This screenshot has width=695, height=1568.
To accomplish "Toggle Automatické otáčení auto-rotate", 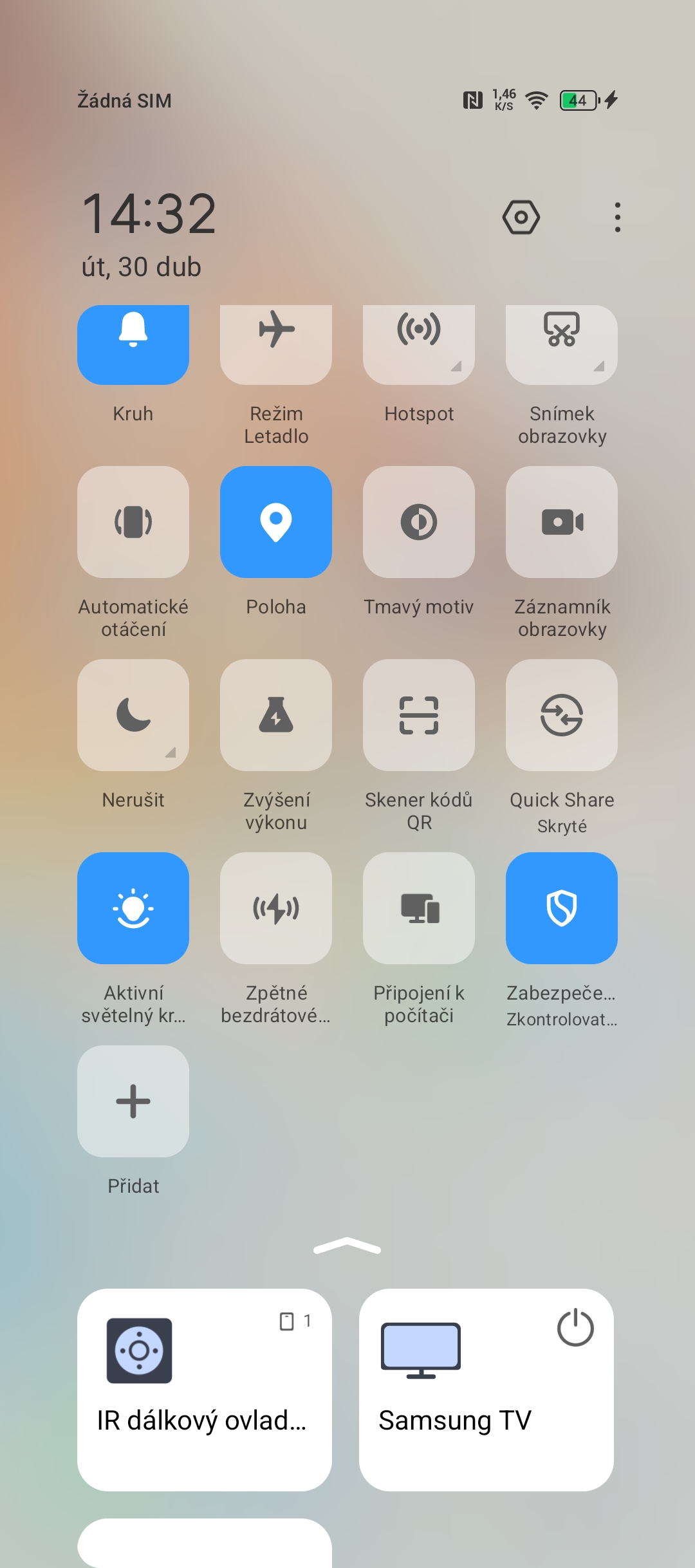I will [x=133, y=522].
